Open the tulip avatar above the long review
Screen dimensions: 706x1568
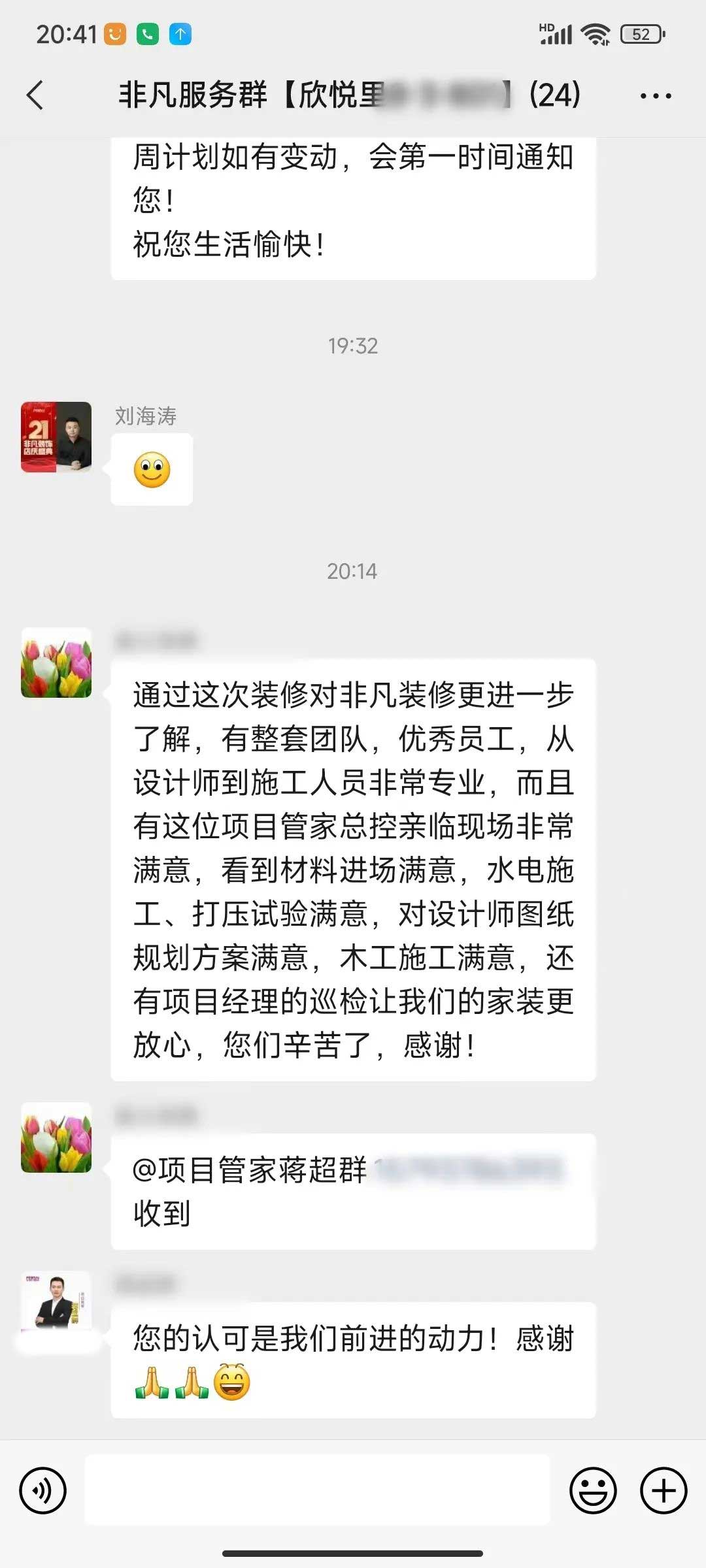click(56, 662)
